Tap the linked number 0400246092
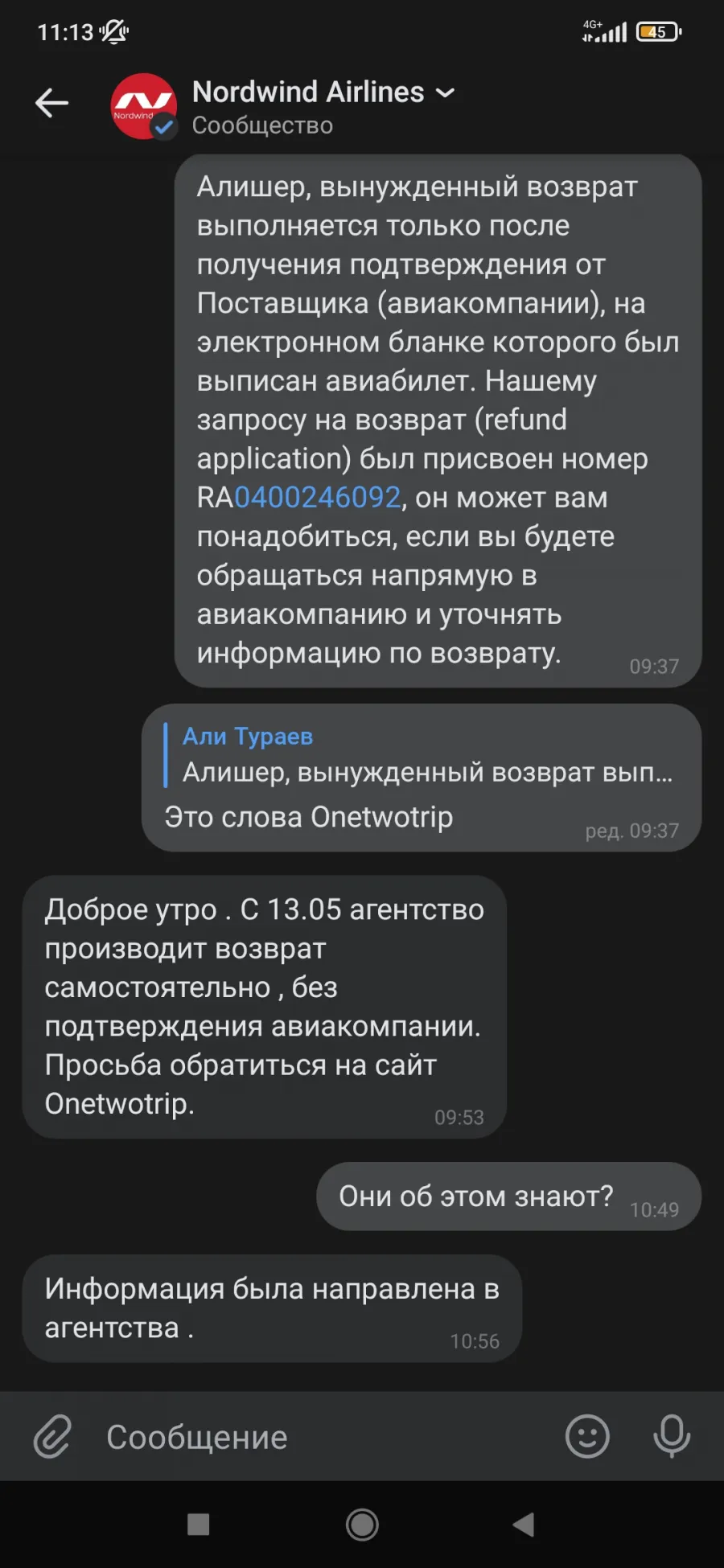This screenshot has width=724, height=1568. (317, 498)
